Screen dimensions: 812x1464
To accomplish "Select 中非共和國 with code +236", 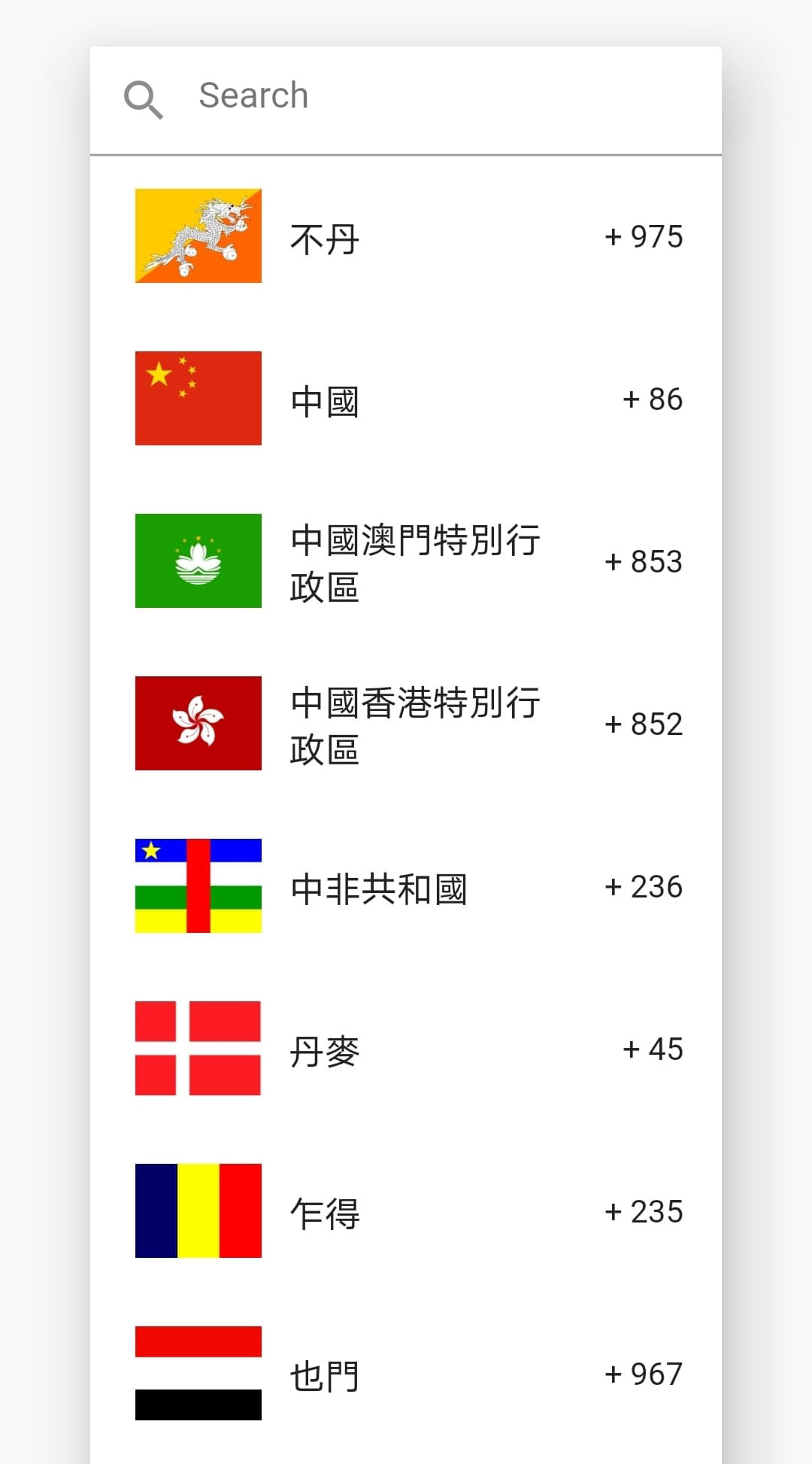I will coord(406,886).
